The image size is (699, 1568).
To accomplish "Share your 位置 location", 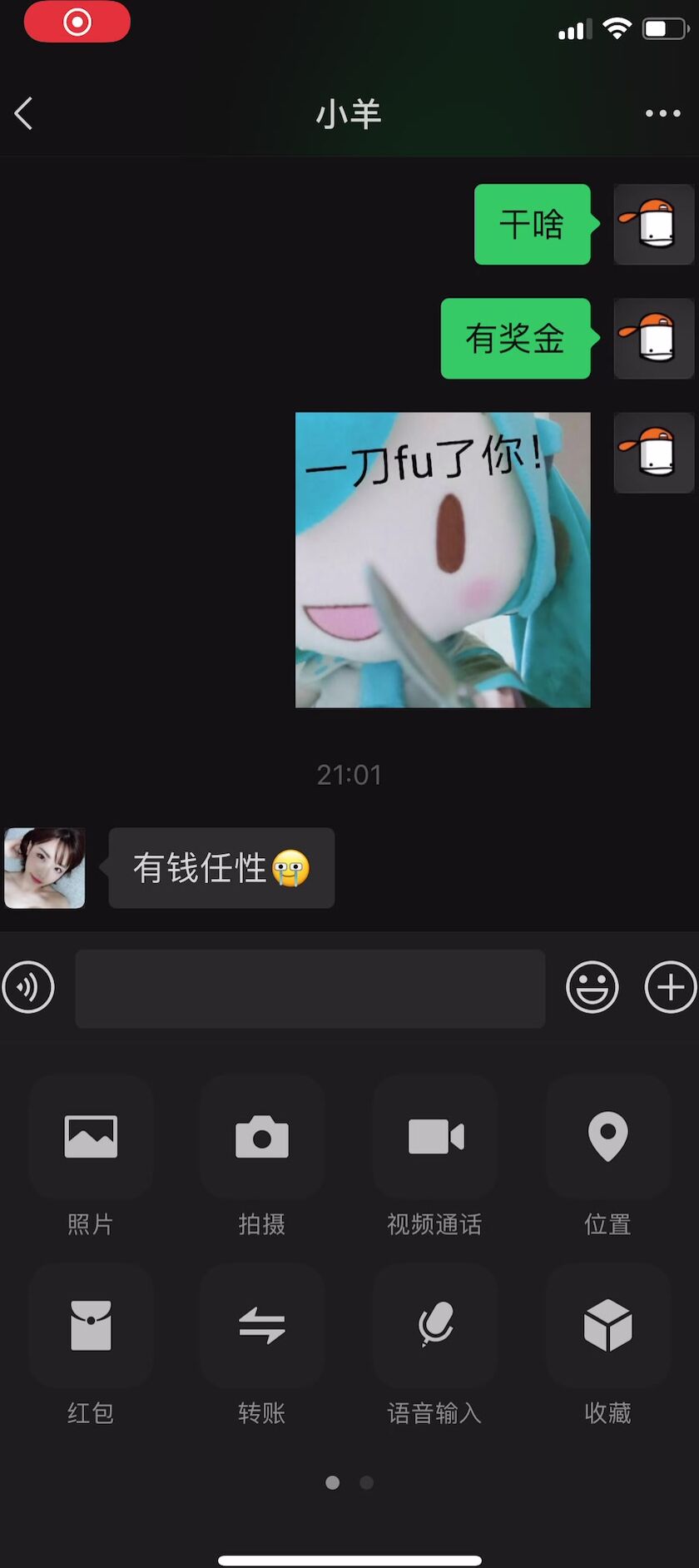I will [607, 1137].
